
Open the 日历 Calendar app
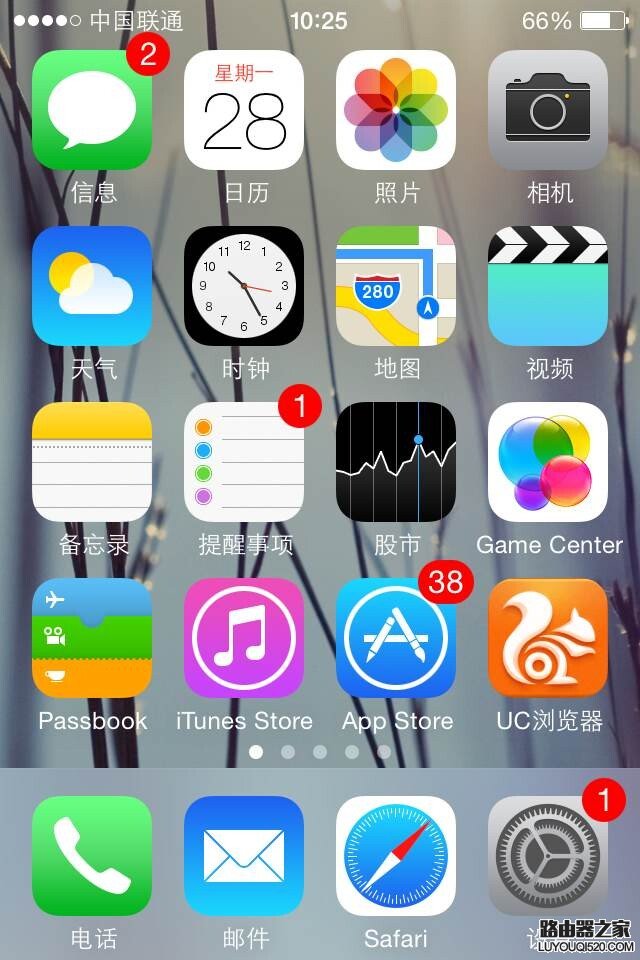pyautogui.click(x=244, y=110)
